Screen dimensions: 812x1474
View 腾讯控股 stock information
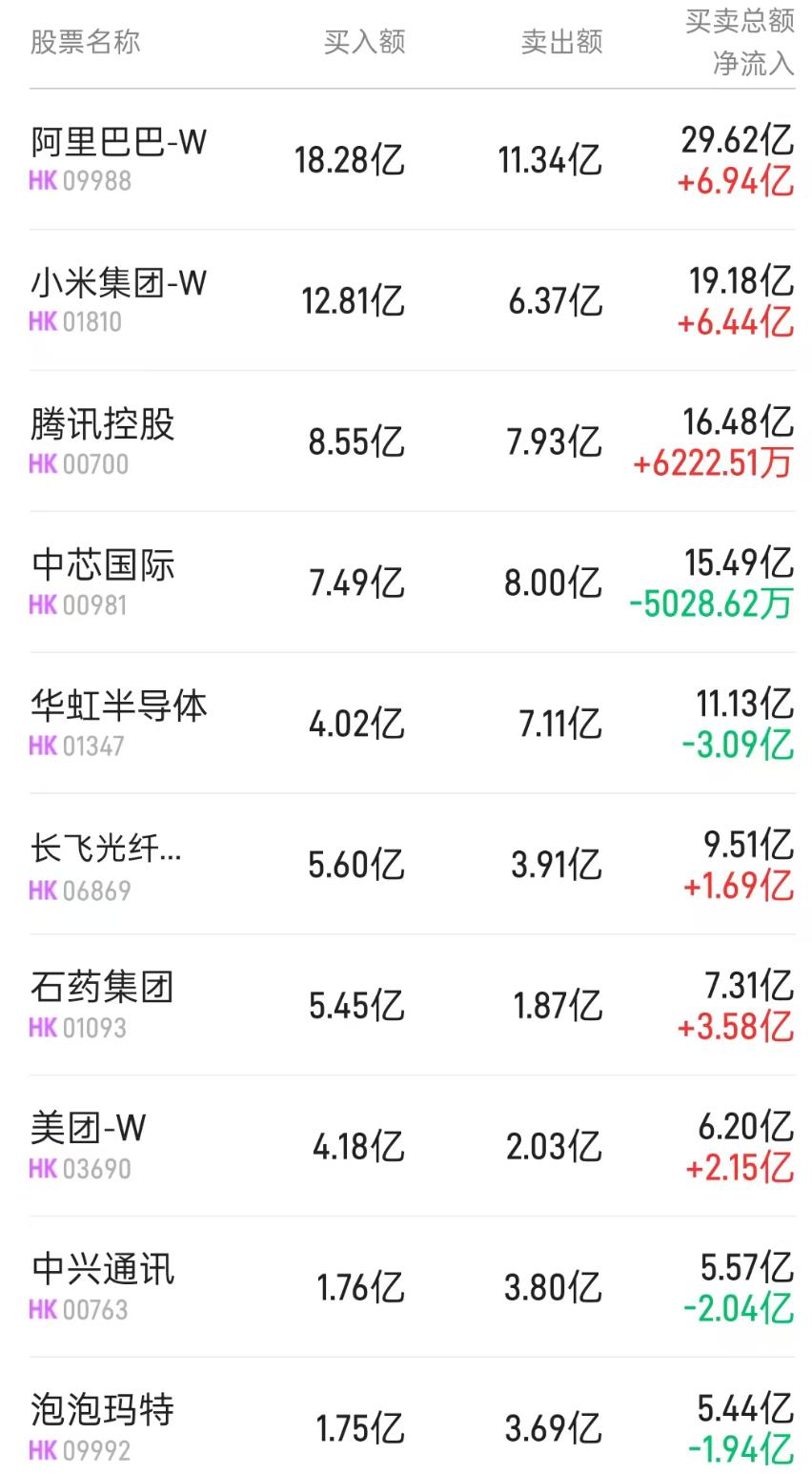click(100, 427)
